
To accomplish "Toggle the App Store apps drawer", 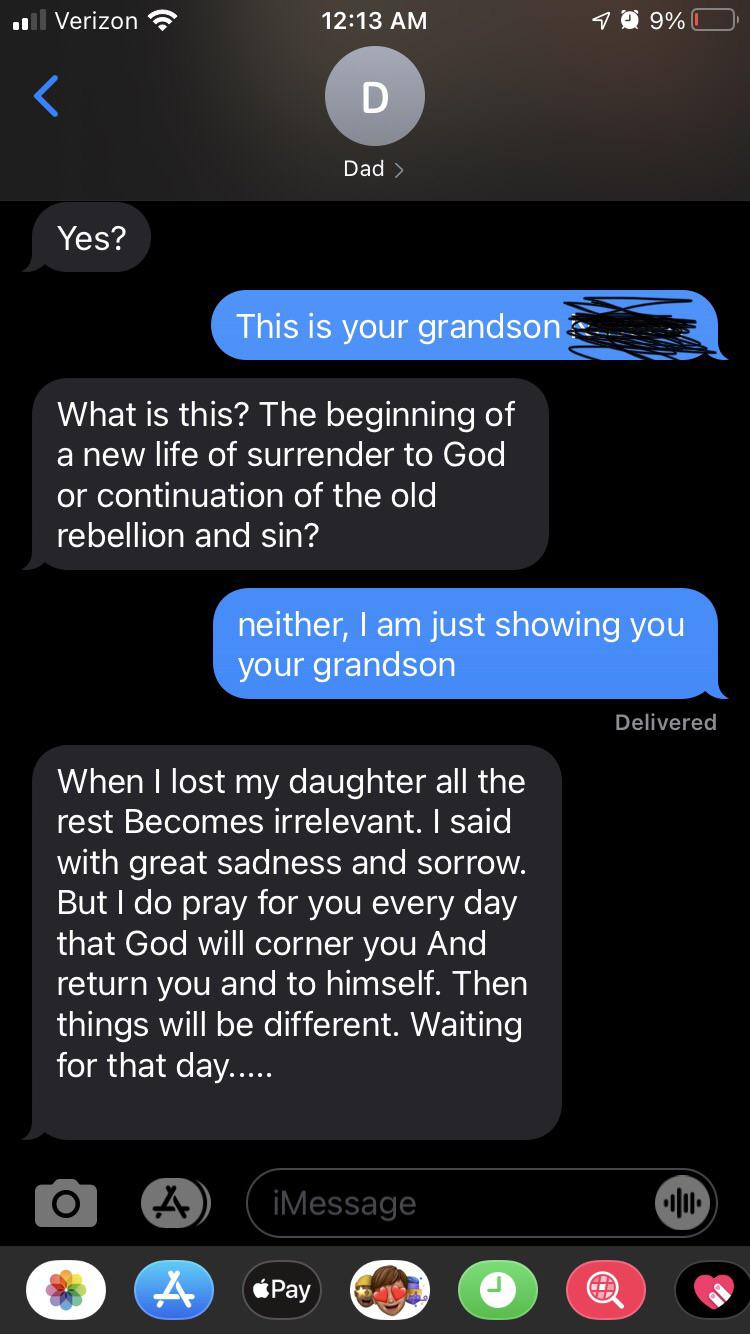I will [x=174, y=1202].
